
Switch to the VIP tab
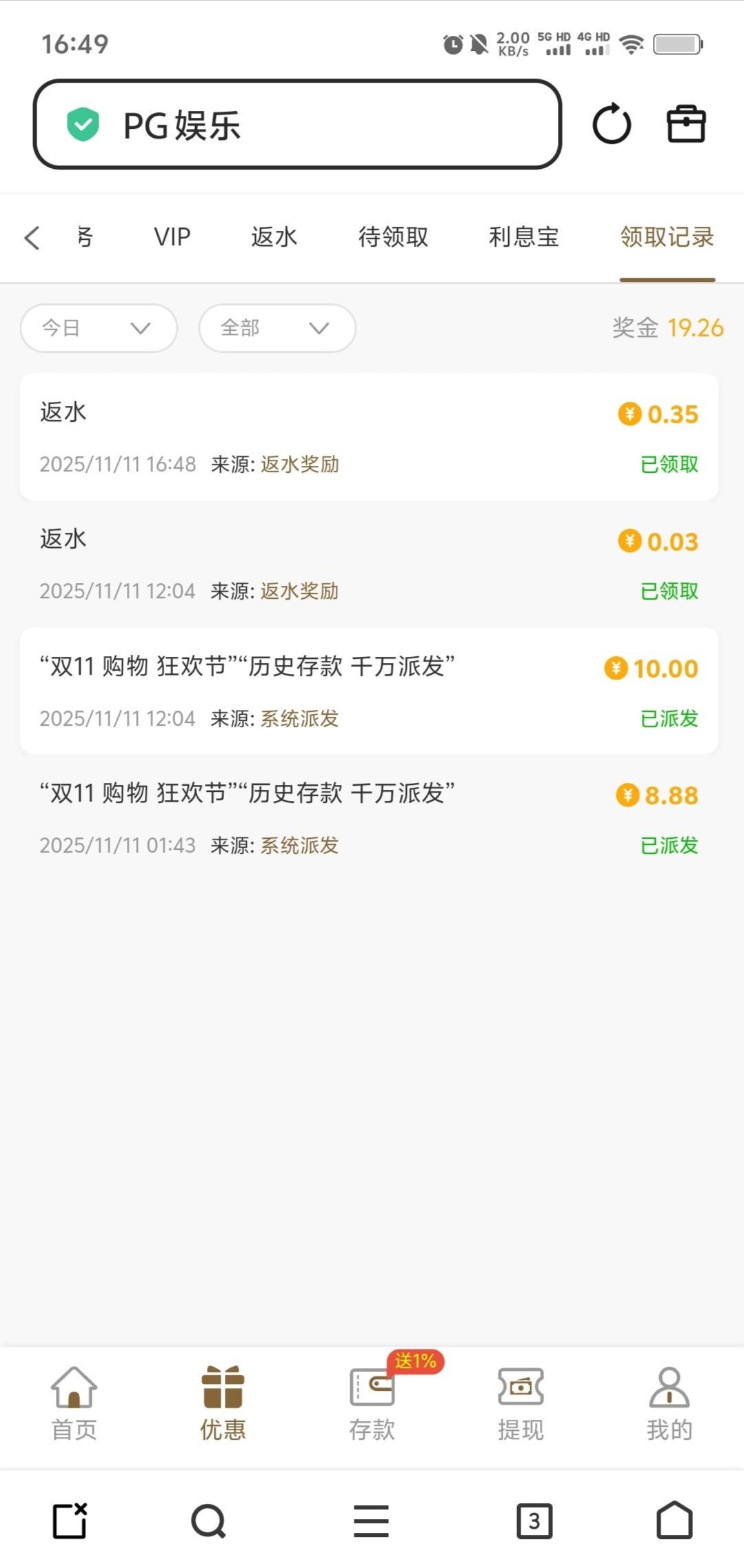pos(172,237)
